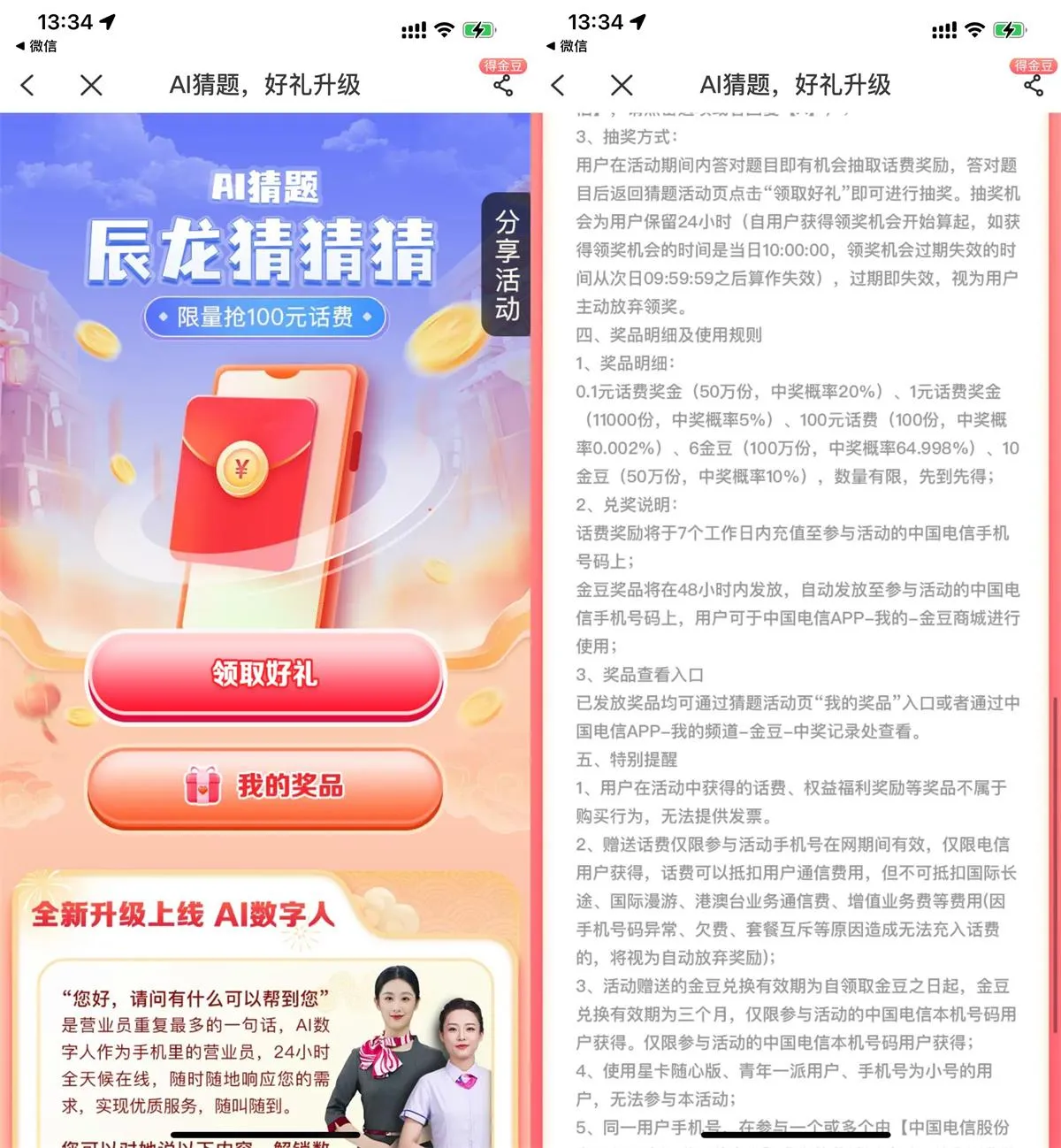Tap the 得金豆 share icon on the banner page
This screenshot has height=1148, width=1061.
pyautogui.click(x=503, y=85)
